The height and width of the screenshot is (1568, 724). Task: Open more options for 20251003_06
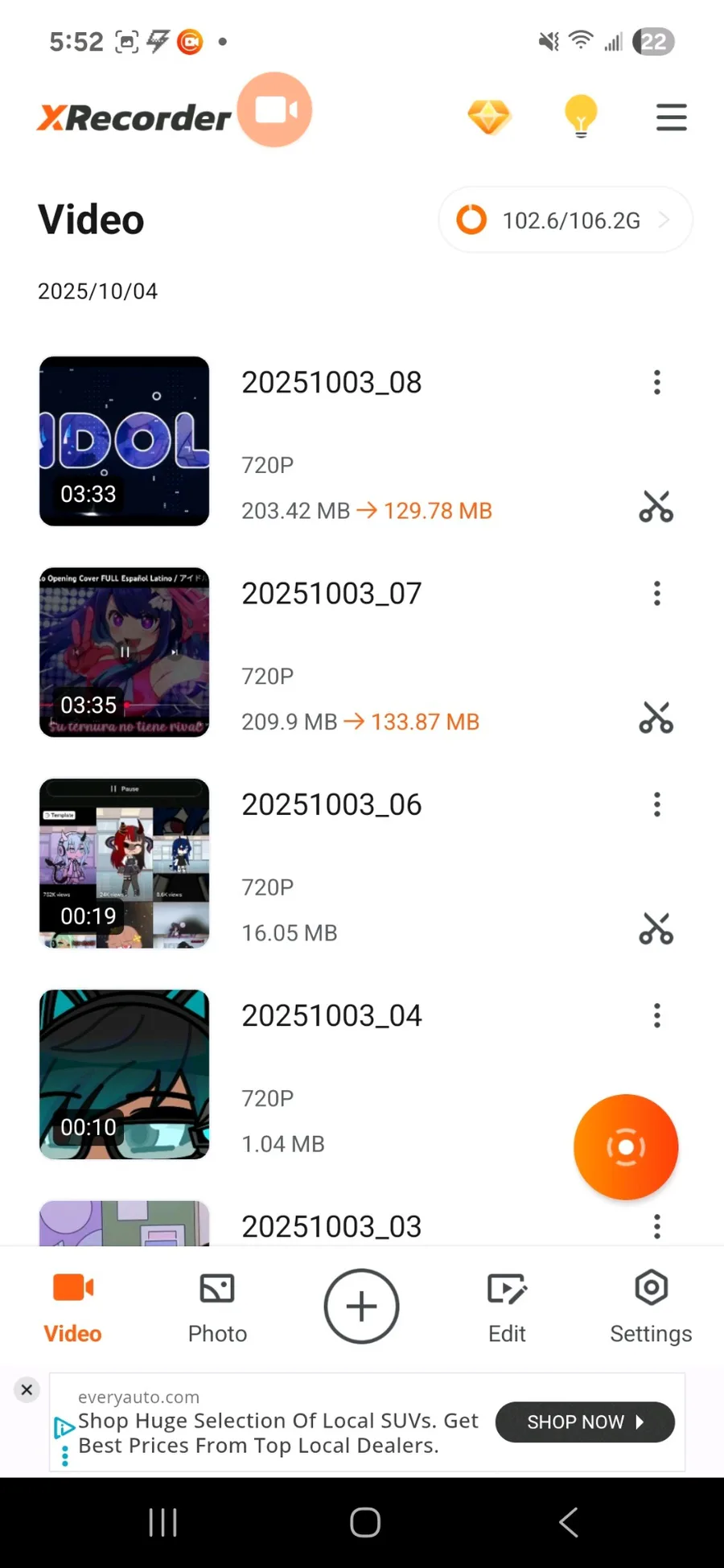(x=657, y=805)
